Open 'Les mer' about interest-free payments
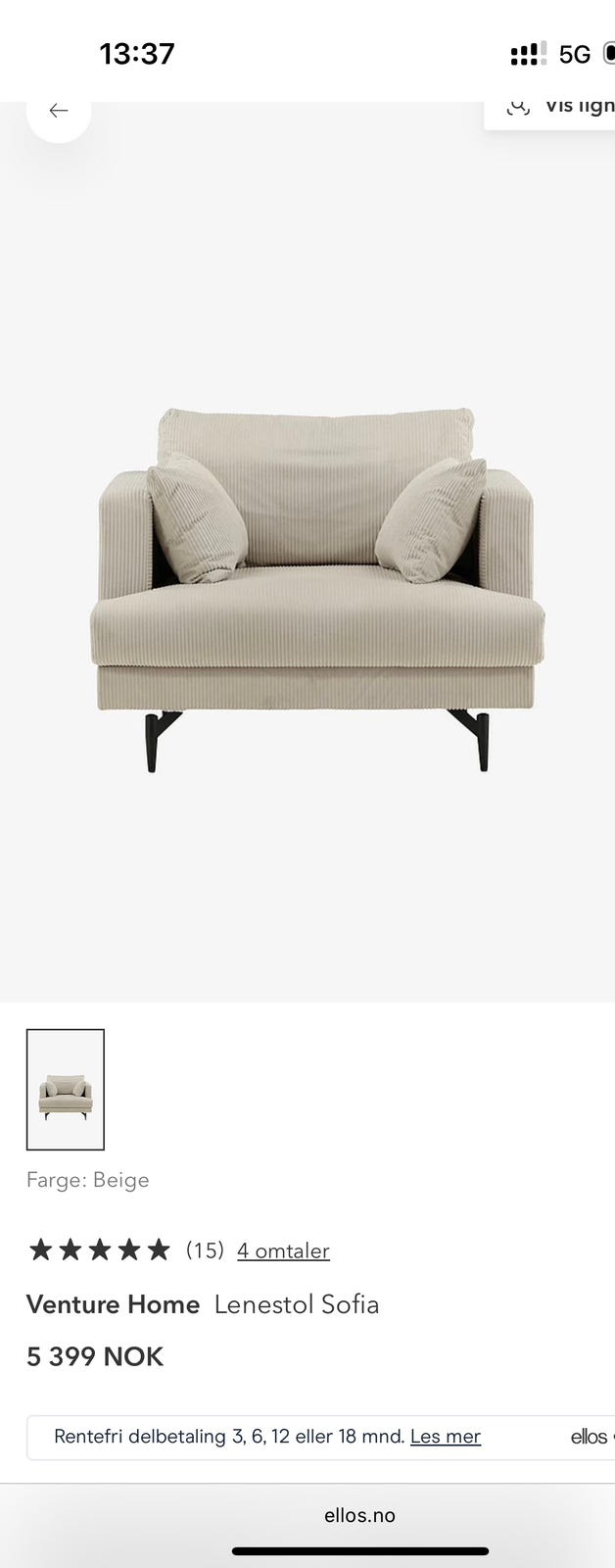Screen dimensions: 615x1568 pyautogui.click(x=445, y=1437)
